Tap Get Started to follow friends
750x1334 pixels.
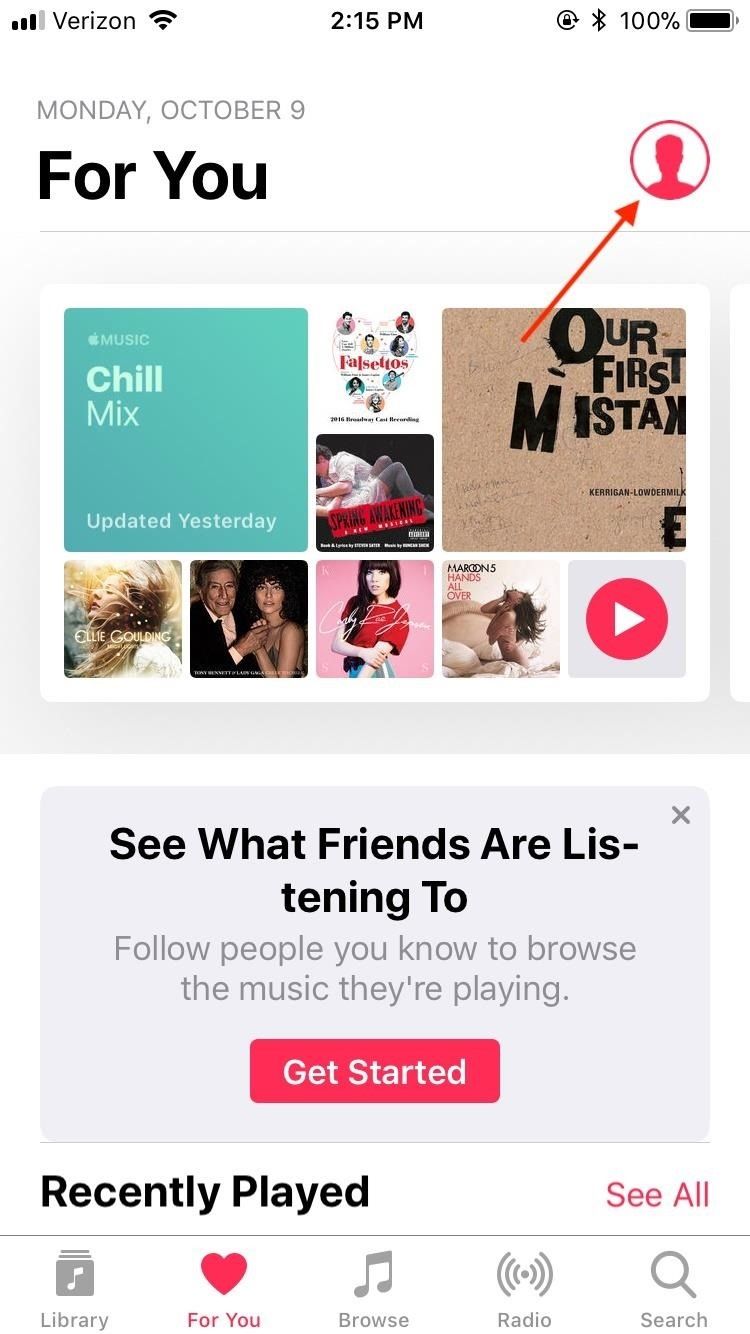click(374, 1071)
